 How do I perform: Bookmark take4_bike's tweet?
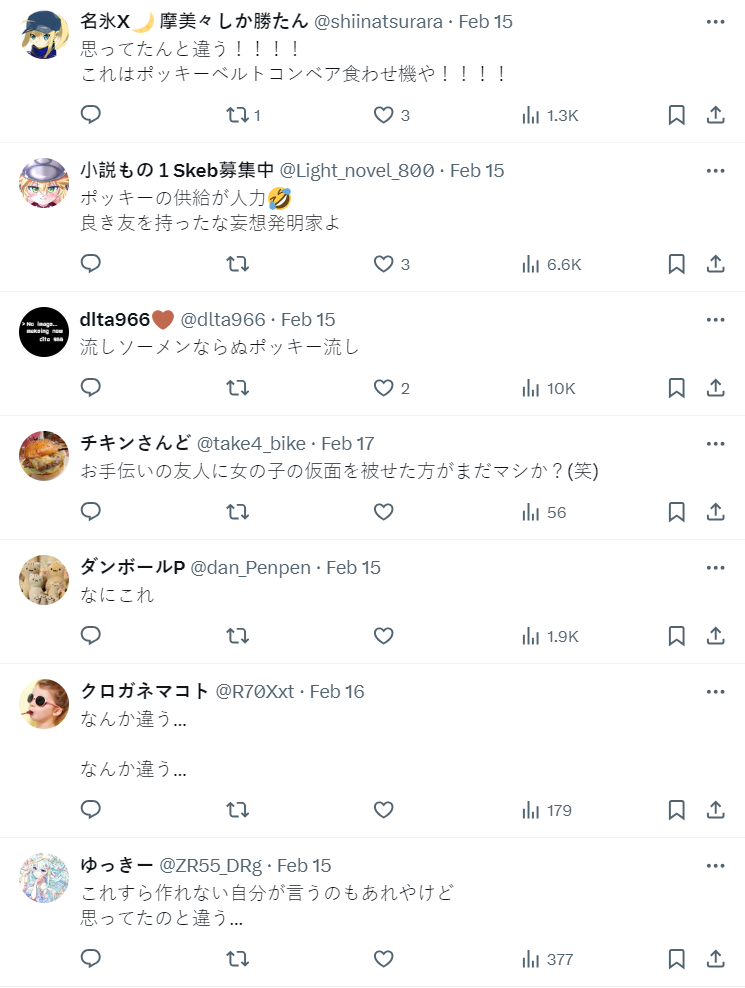[677, 512]
